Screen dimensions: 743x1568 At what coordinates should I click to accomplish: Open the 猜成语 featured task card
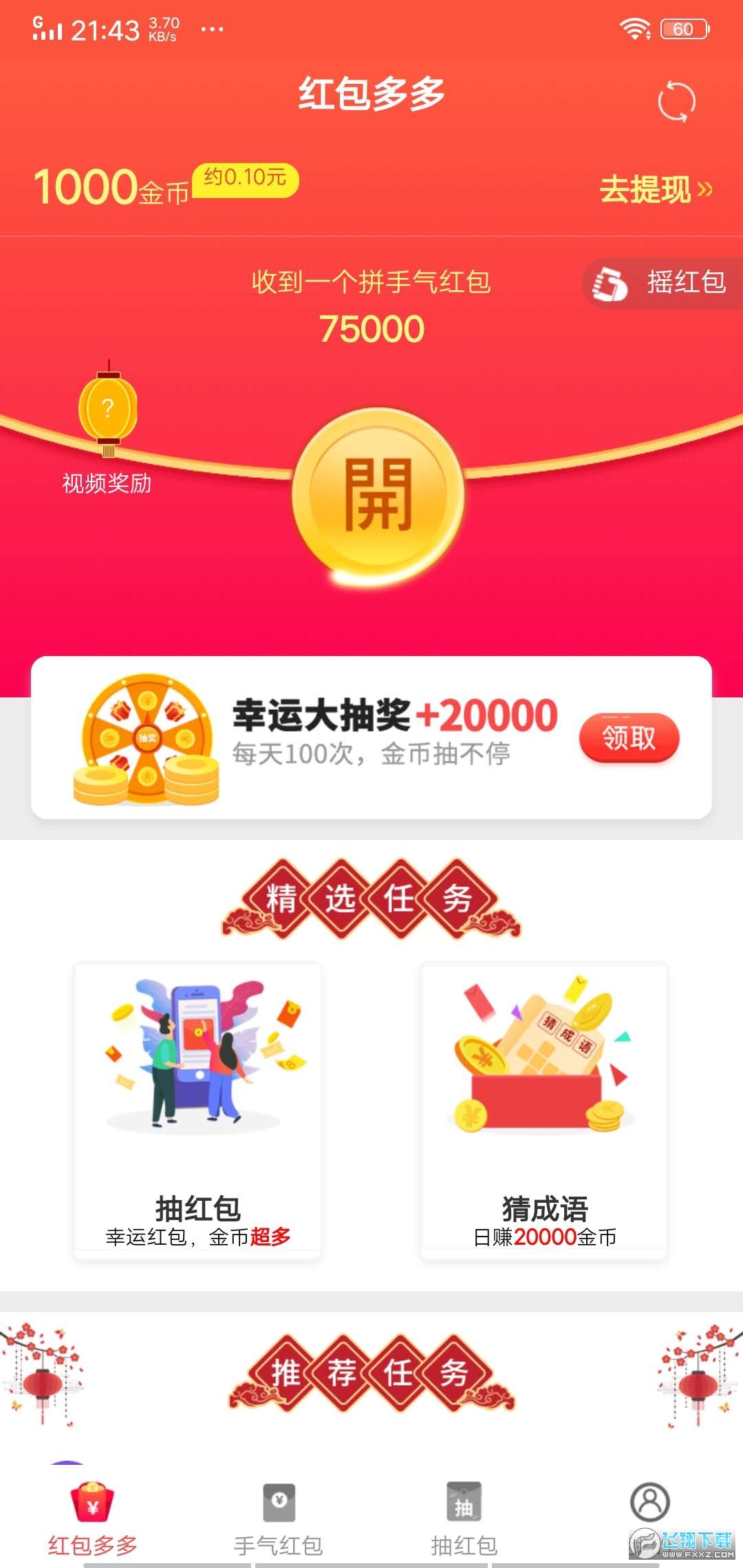click(544, 1111)
